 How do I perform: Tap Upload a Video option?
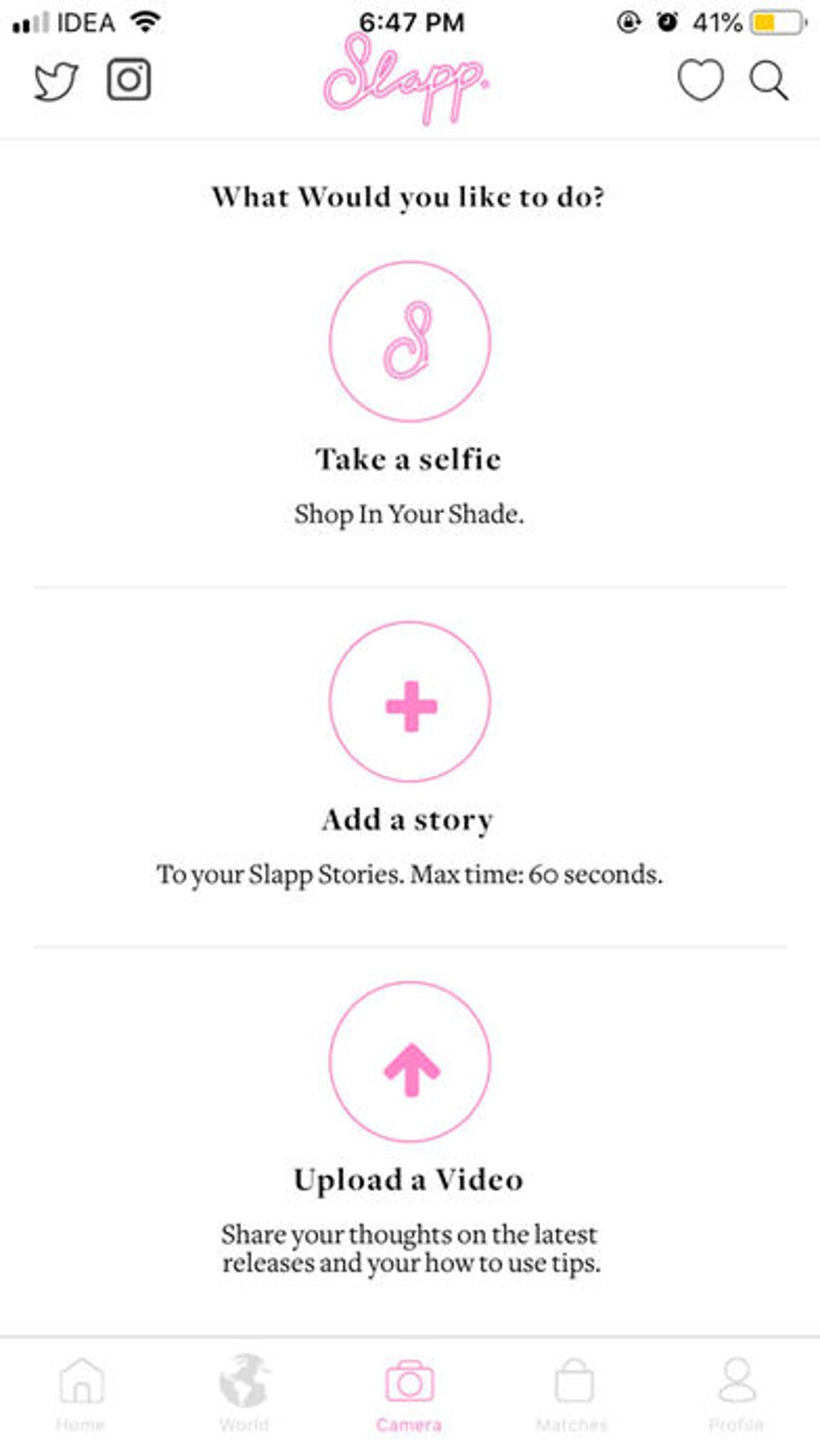click(409, 1179)
